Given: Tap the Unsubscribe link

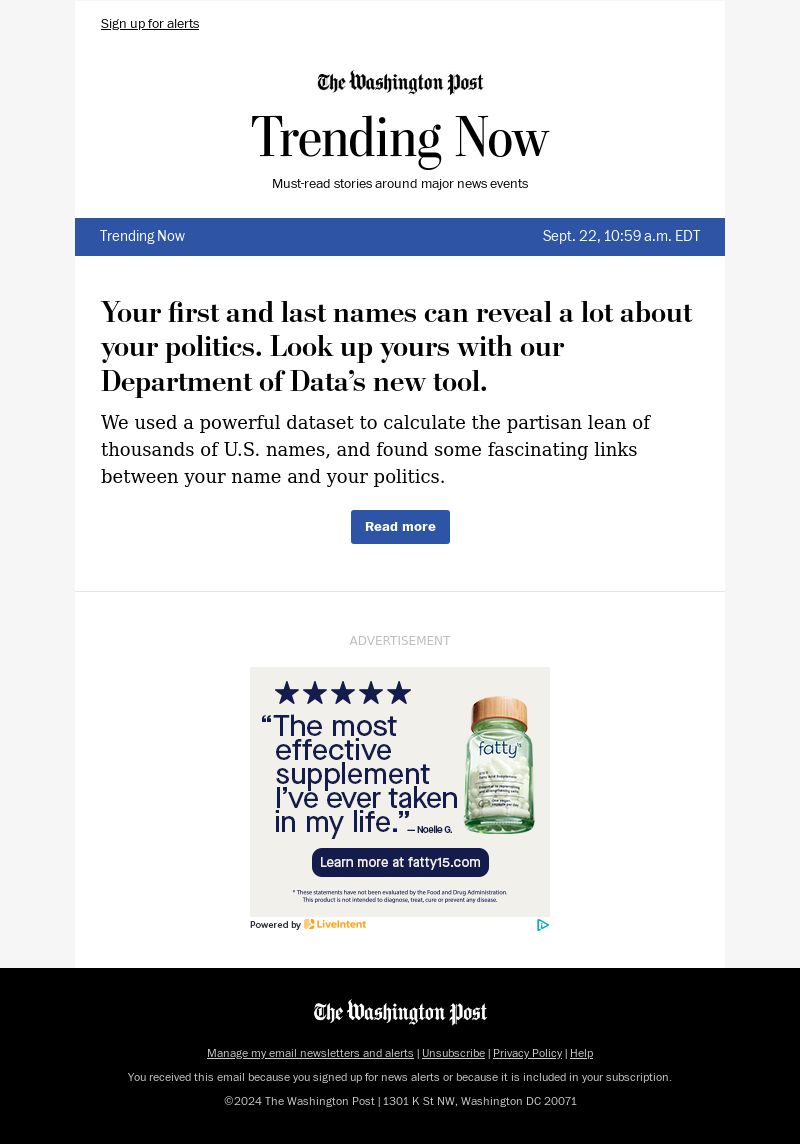Looking at the screenshot, I should (453, 1053).
